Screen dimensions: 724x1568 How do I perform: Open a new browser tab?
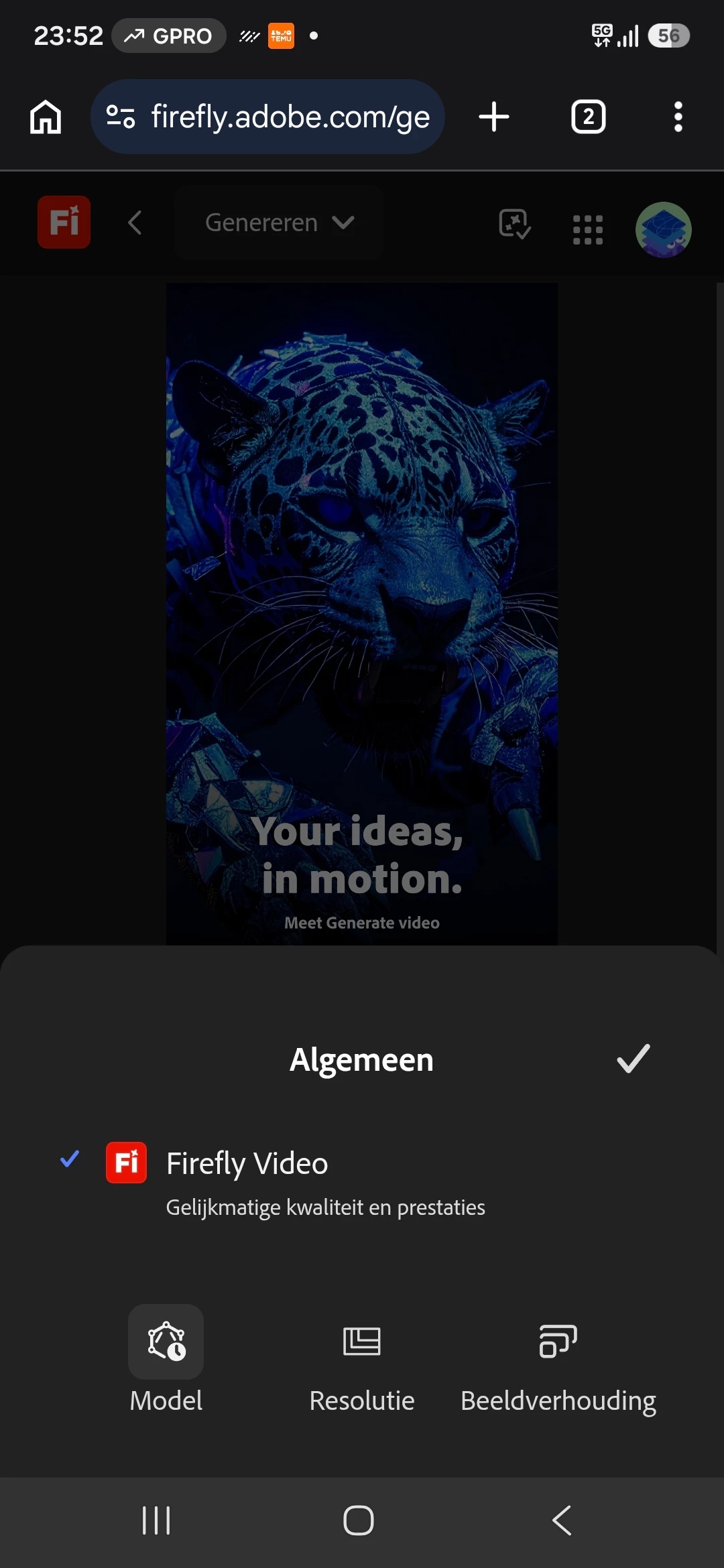[494, 117]
